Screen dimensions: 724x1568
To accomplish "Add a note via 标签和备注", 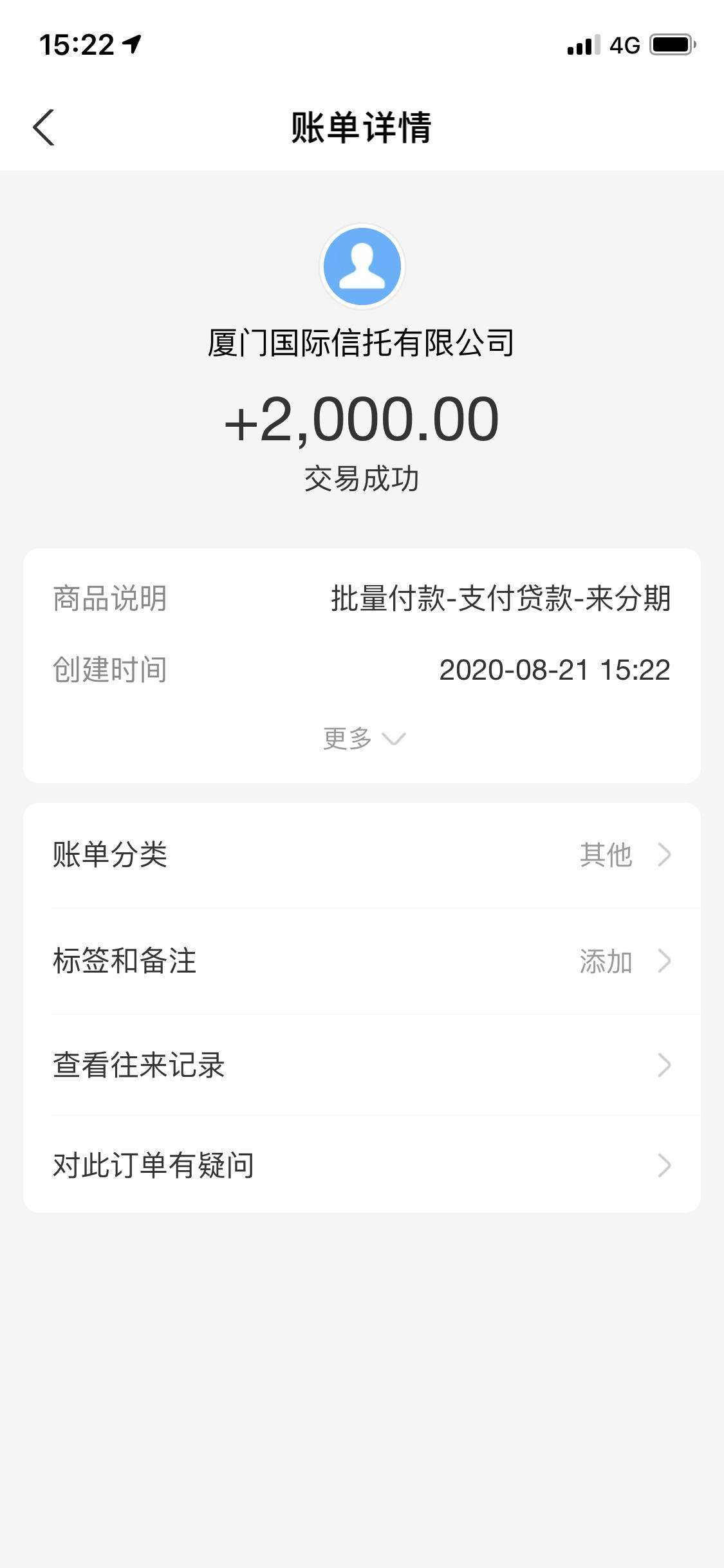I will [x=362, y=961].
